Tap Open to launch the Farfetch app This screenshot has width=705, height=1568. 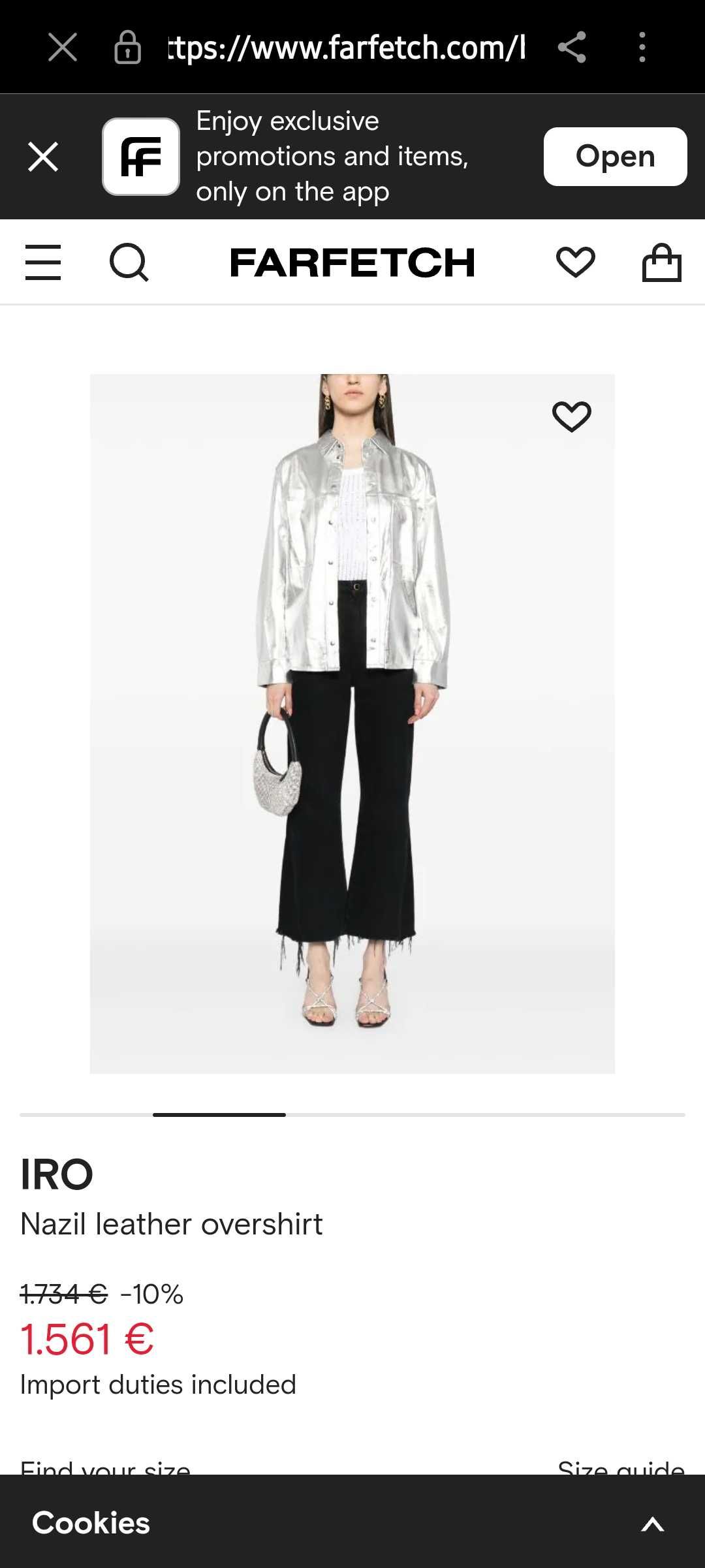coord(615,157)
